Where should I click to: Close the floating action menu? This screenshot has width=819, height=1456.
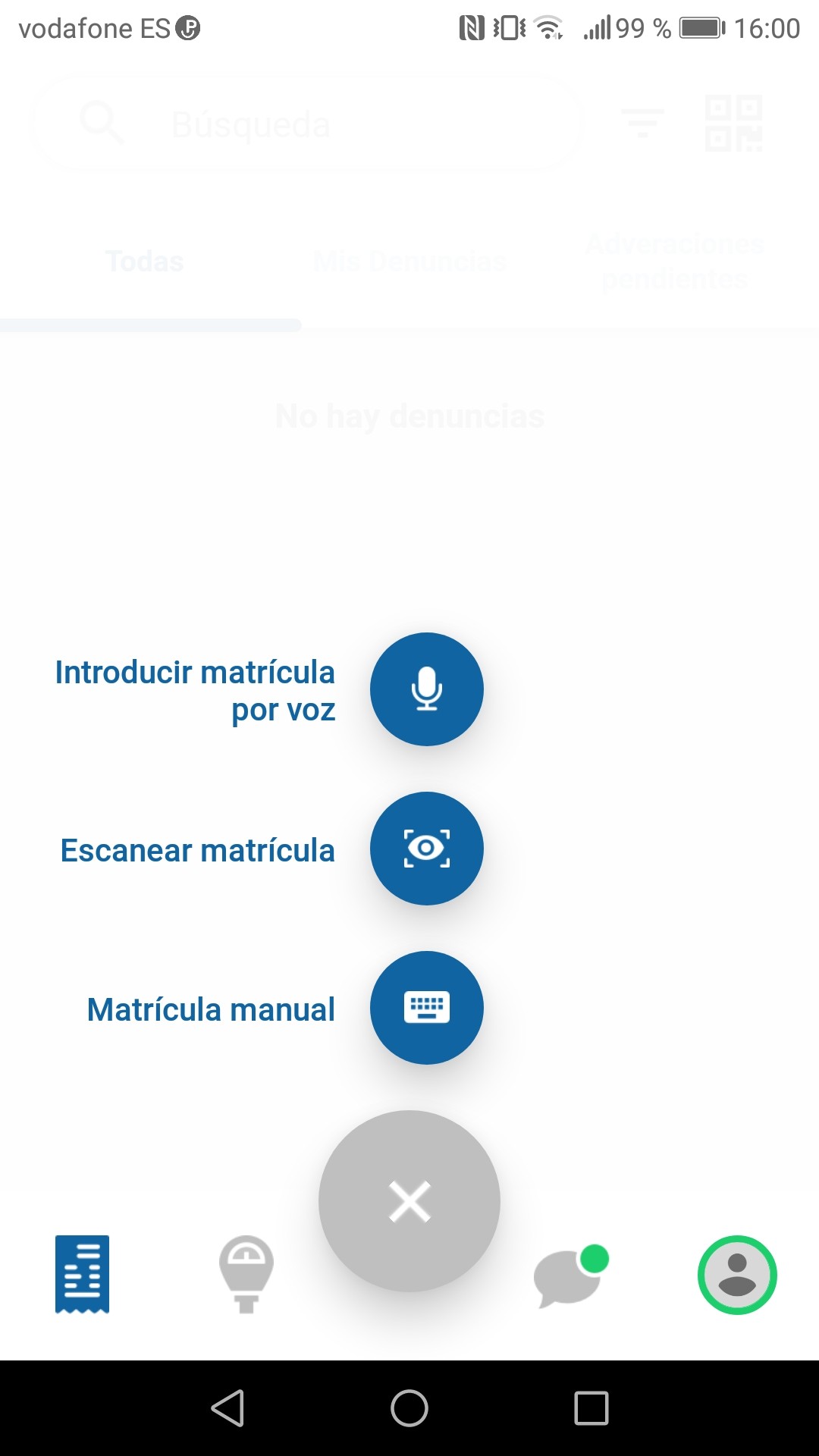point(409,1201)
